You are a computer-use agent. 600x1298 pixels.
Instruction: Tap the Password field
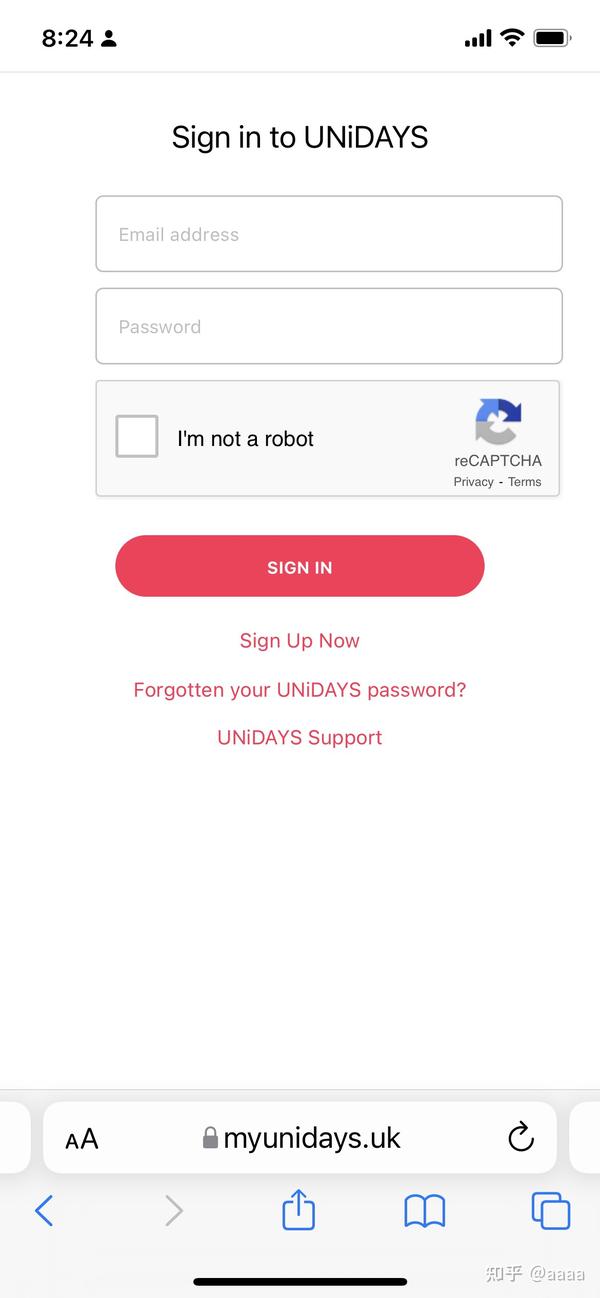click(x=329, y=326)
